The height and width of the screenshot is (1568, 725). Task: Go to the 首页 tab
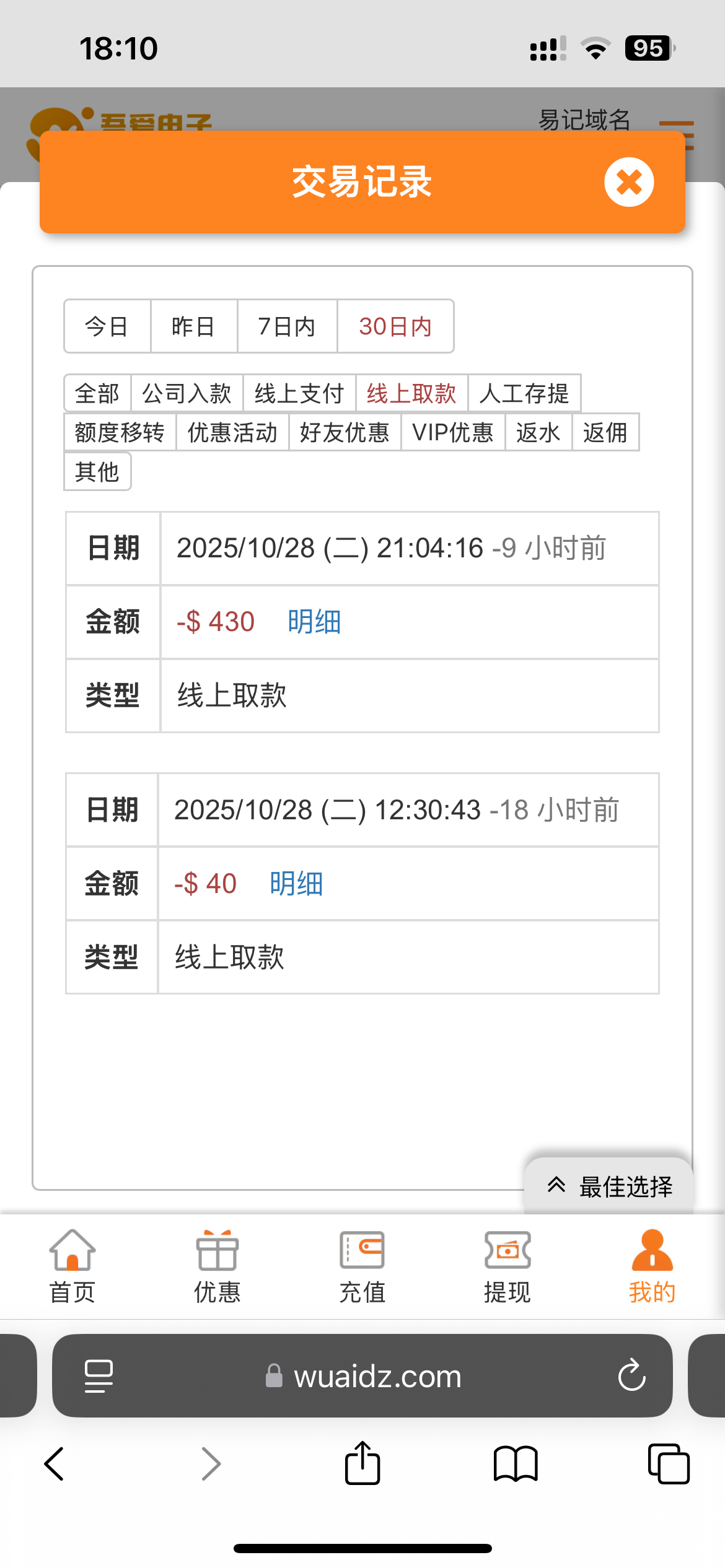pos(72,1267)
